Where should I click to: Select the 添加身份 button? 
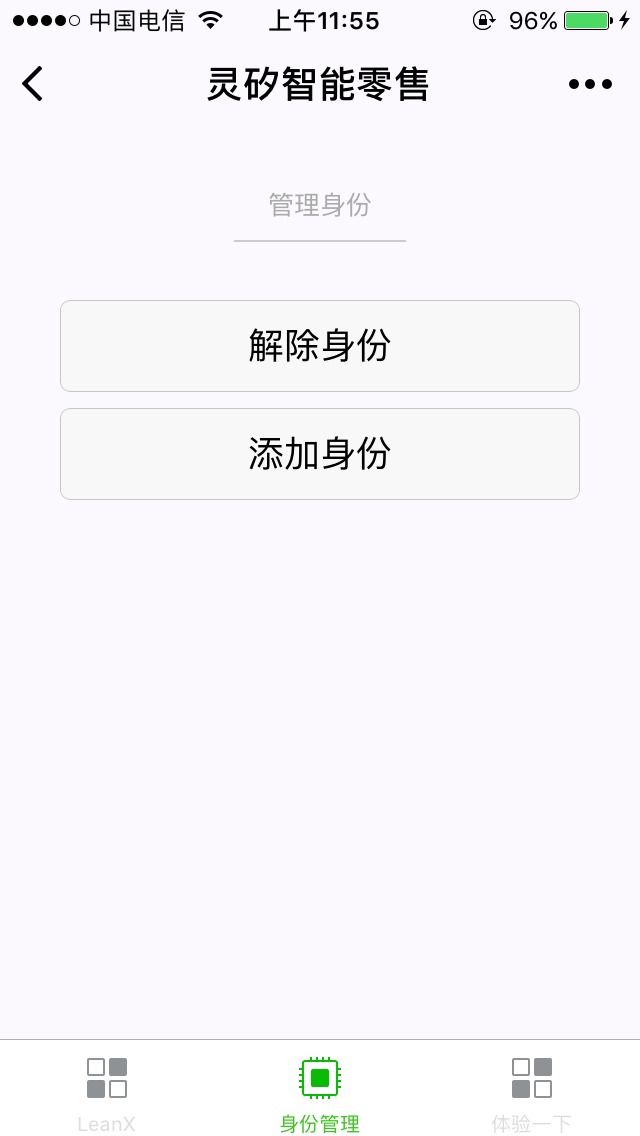[x=320, y=454]
